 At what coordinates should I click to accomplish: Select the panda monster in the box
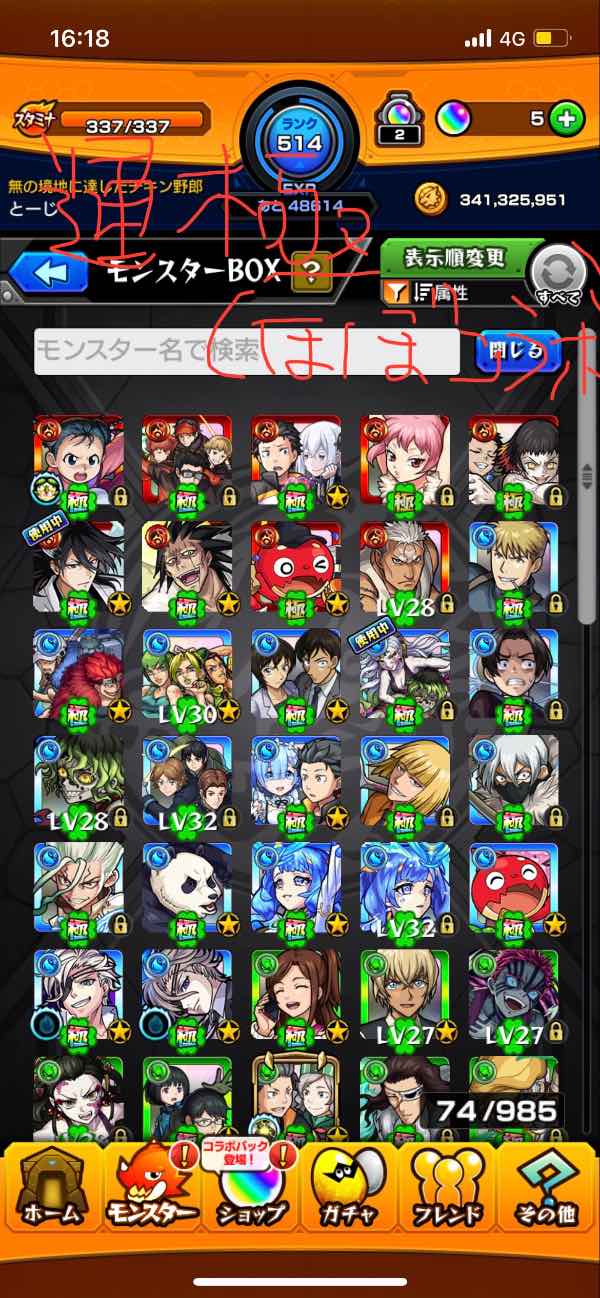pos(187,886)
